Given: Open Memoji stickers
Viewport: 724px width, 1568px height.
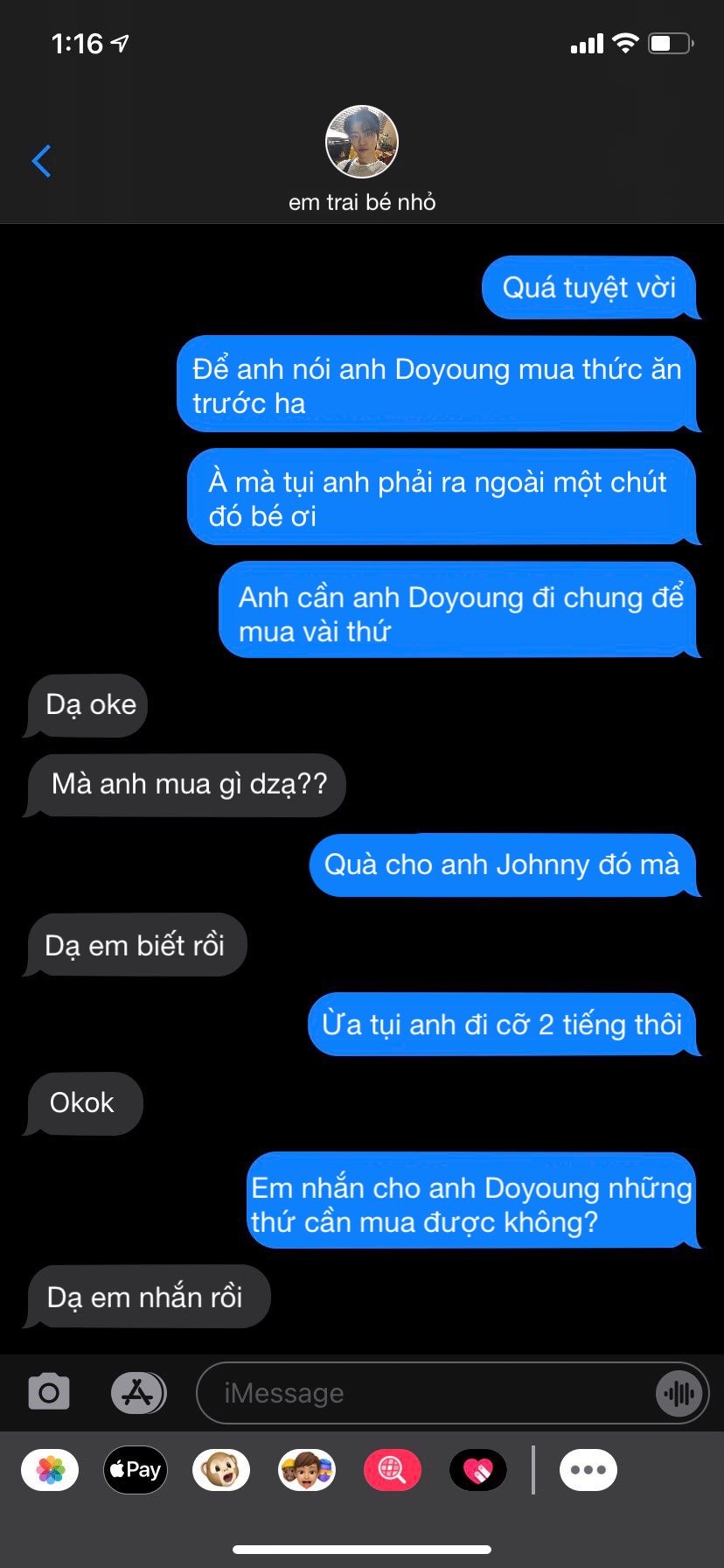Looking at the screenshot, I should (x=307, y=1470).
